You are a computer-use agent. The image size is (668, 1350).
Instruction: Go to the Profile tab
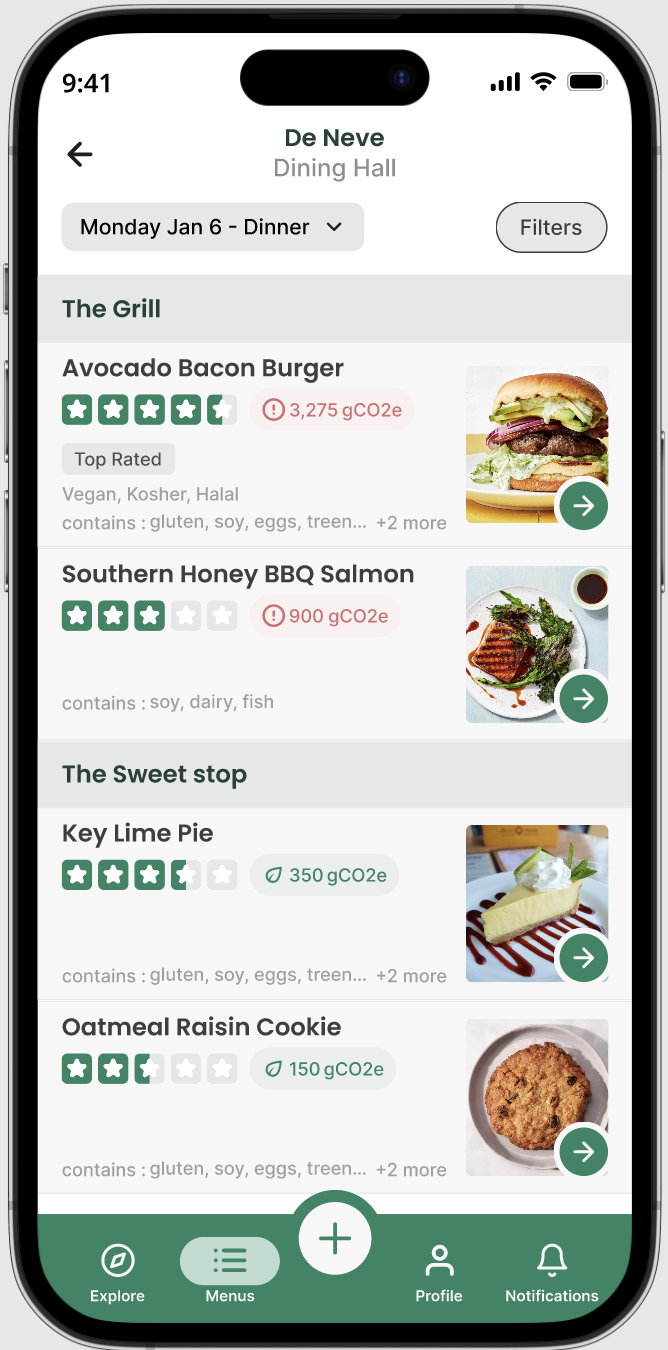[439, 1272]
